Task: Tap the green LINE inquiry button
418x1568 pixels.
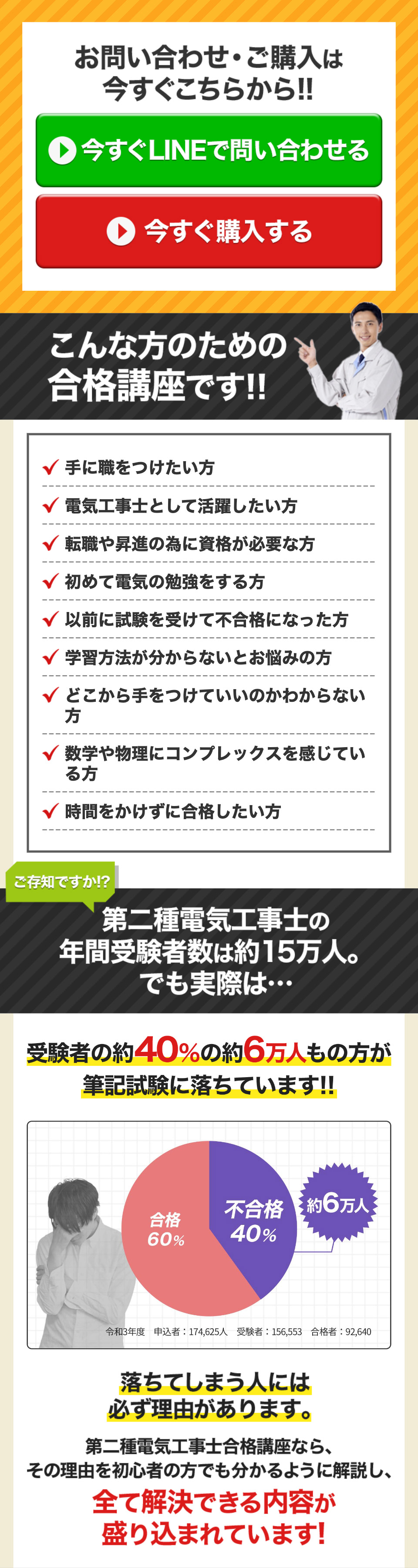Action: point(209,150)
